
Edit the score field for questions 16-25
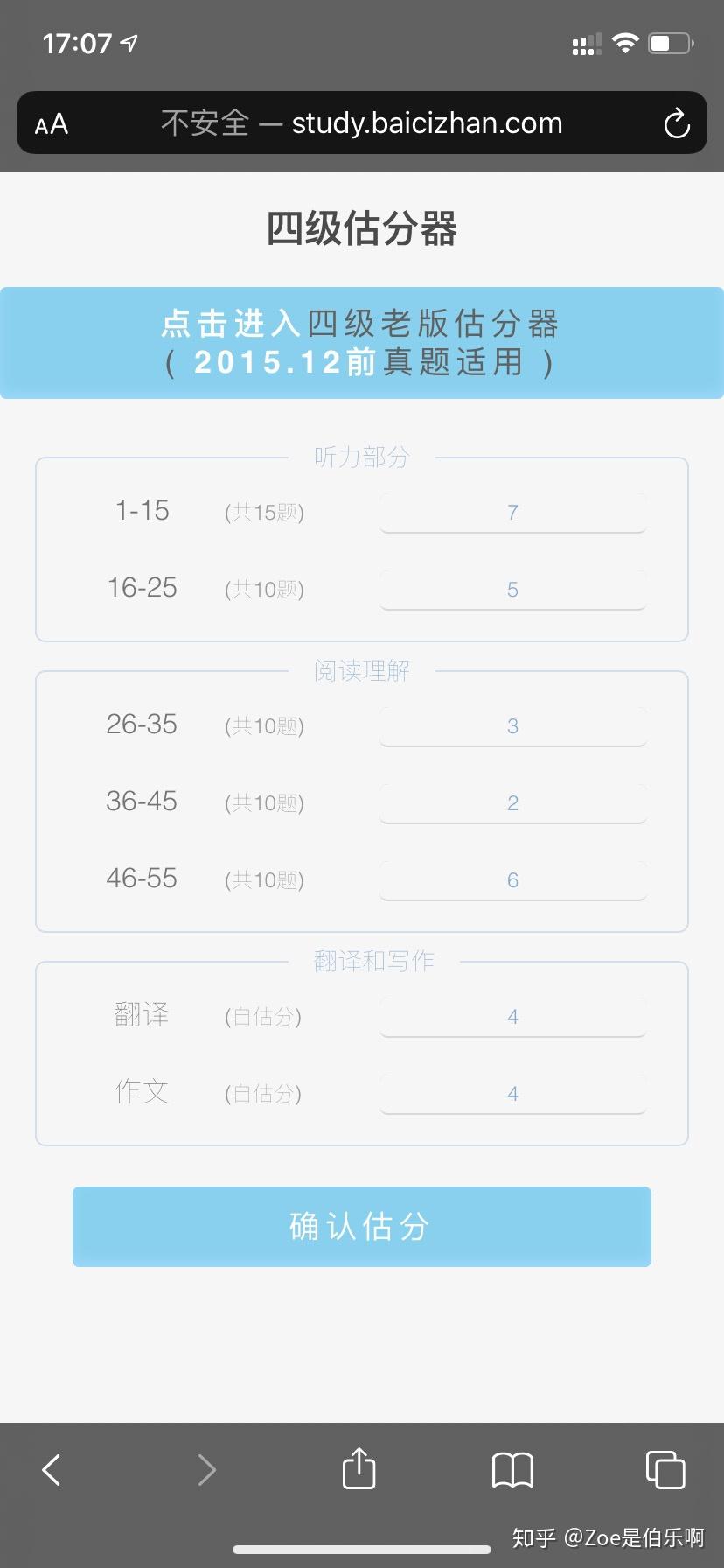click(512, 590)
